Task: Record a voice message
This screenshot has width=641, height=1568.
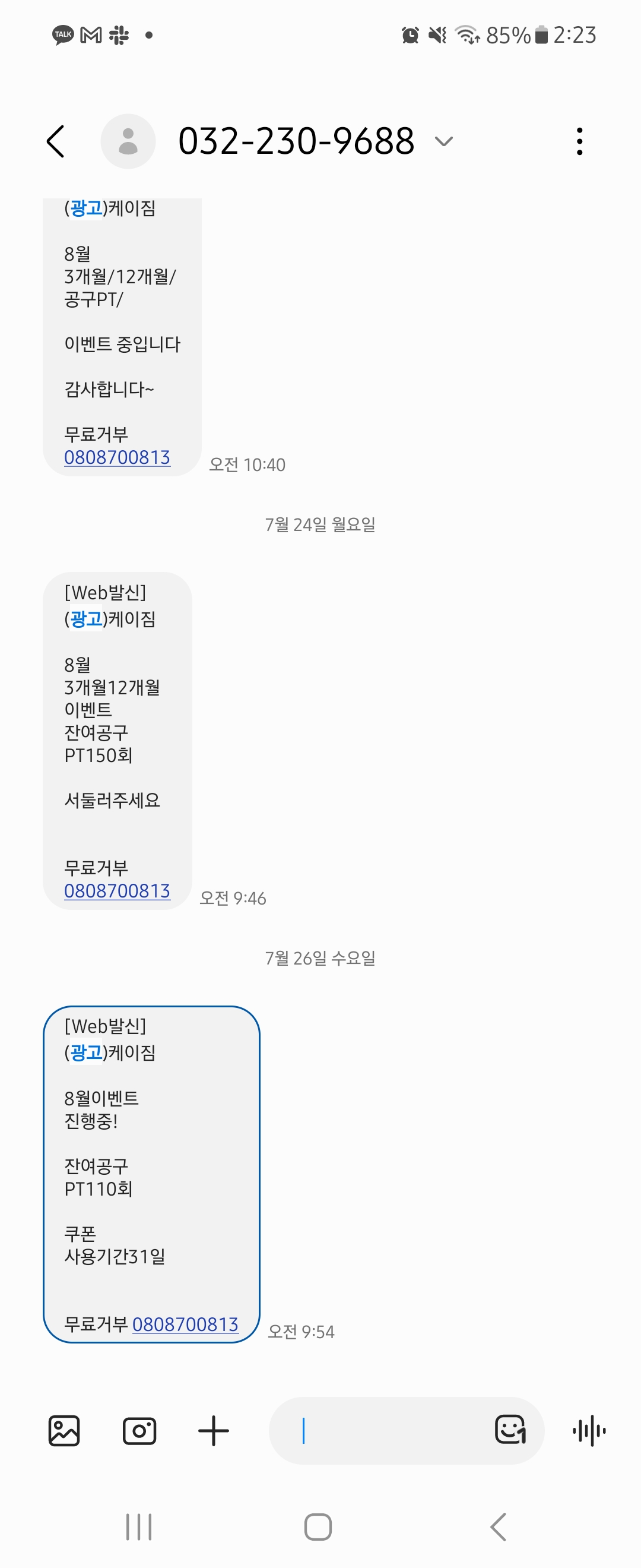Action: (x=589, y=1430)
